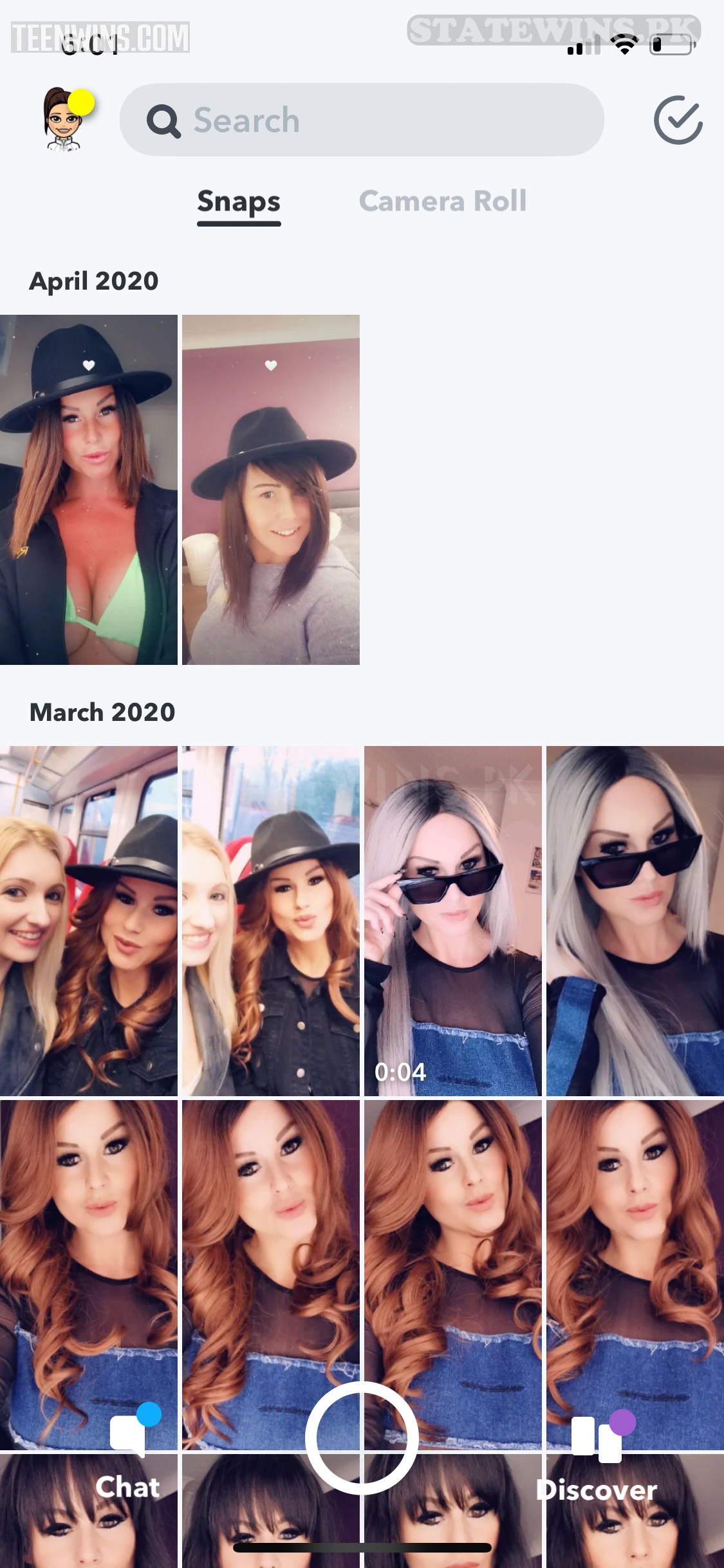This screenshot has width=724, height=1568.
Task: Open the Bitmoji profile avatar
Action: click(63, 120)
